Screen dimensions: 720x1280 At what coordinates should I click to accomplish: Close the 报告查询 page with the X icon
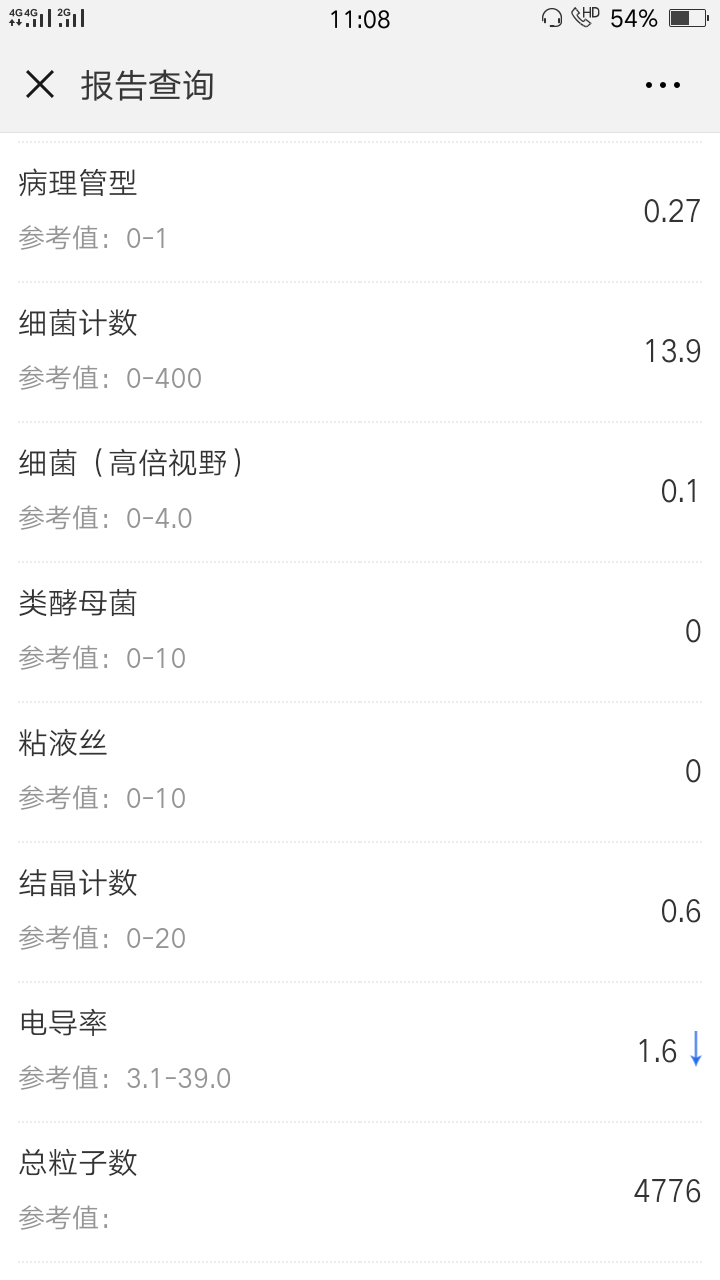coord(40,84)
